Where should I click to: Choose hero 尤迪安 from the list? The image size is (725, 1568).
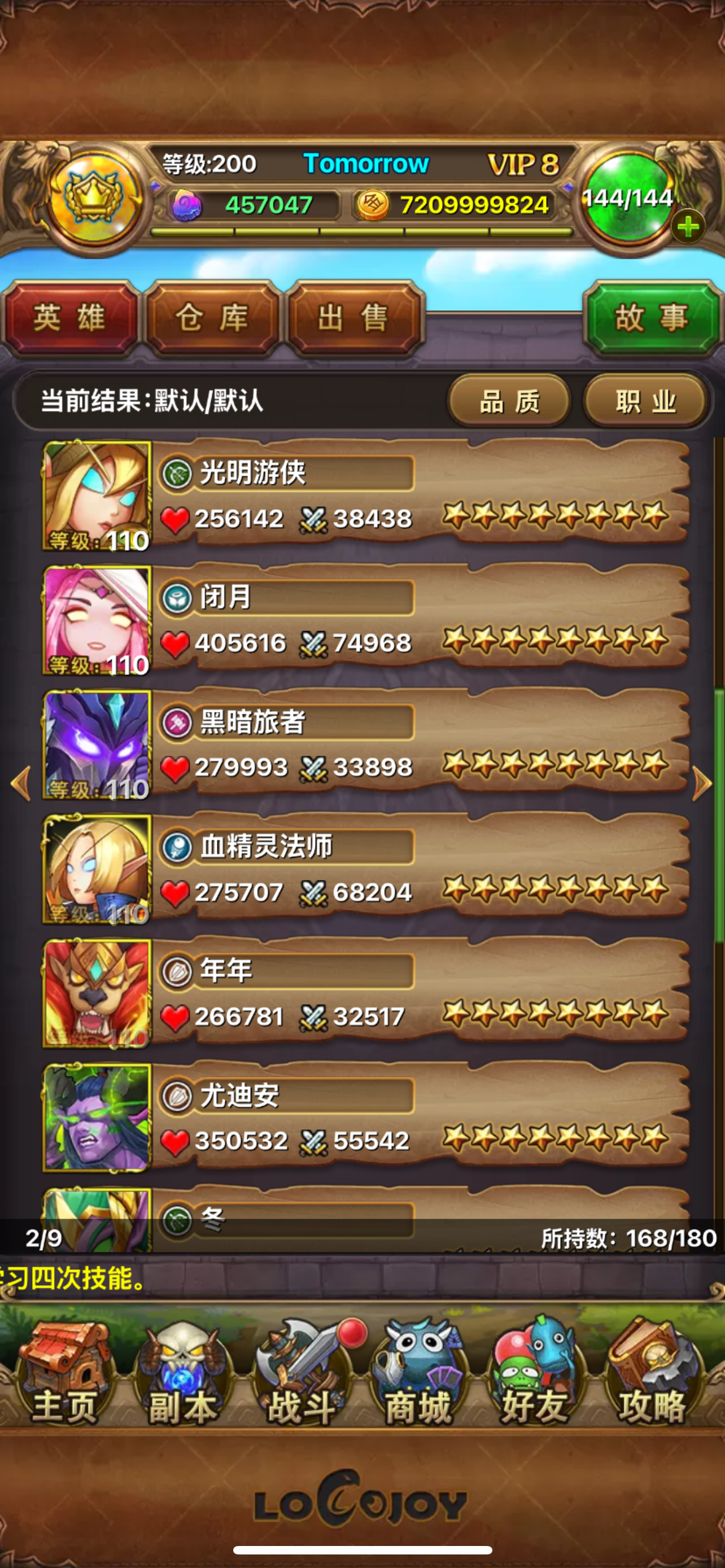[x=365, y=1118]
